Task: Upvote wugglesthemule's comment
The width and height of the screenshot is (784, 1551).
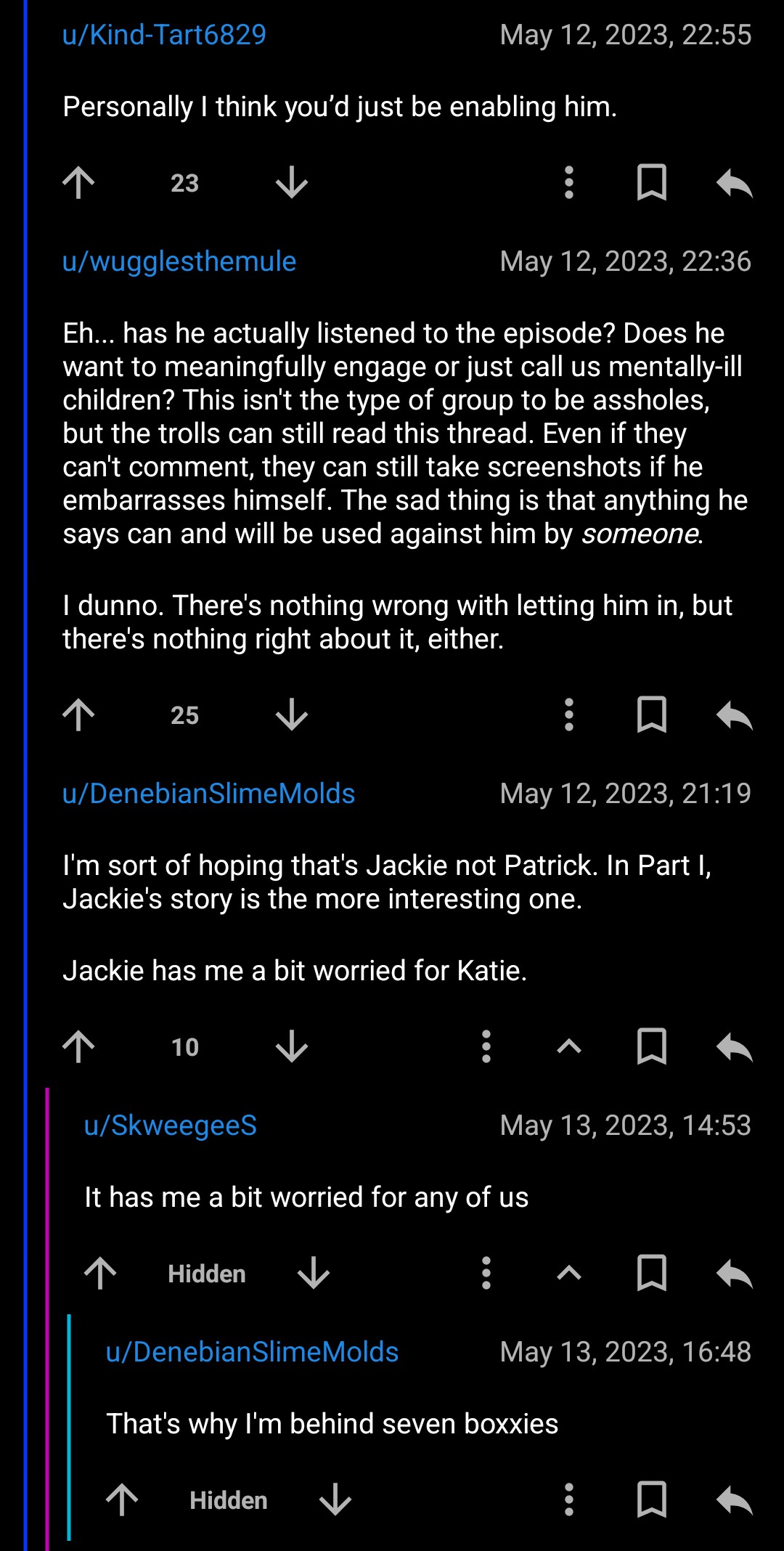Action: 78,715
